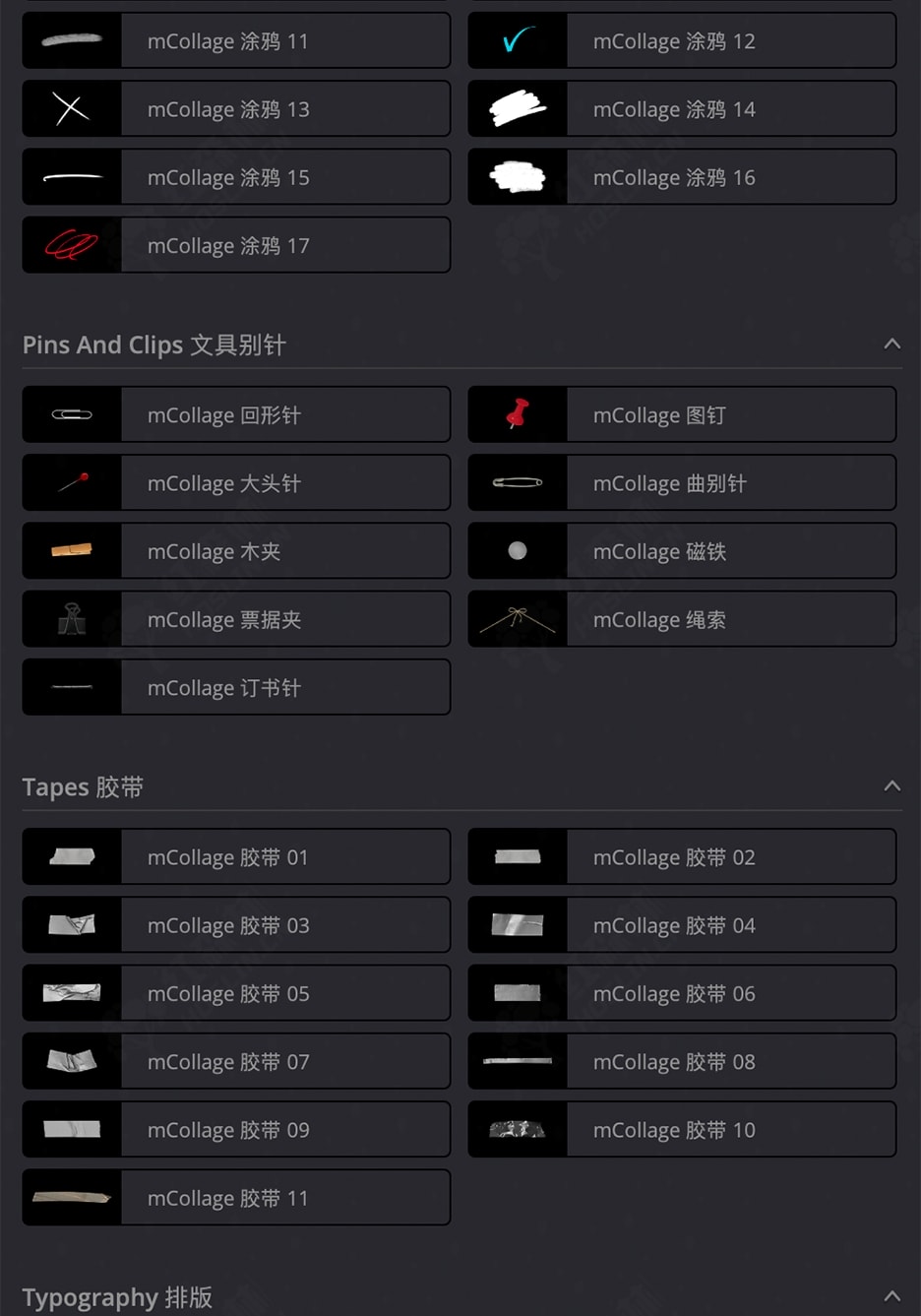921x1316 pixels.
Task: Collapse the Pins And Clips 文具别针 section
Action: [x=891, y=344]
